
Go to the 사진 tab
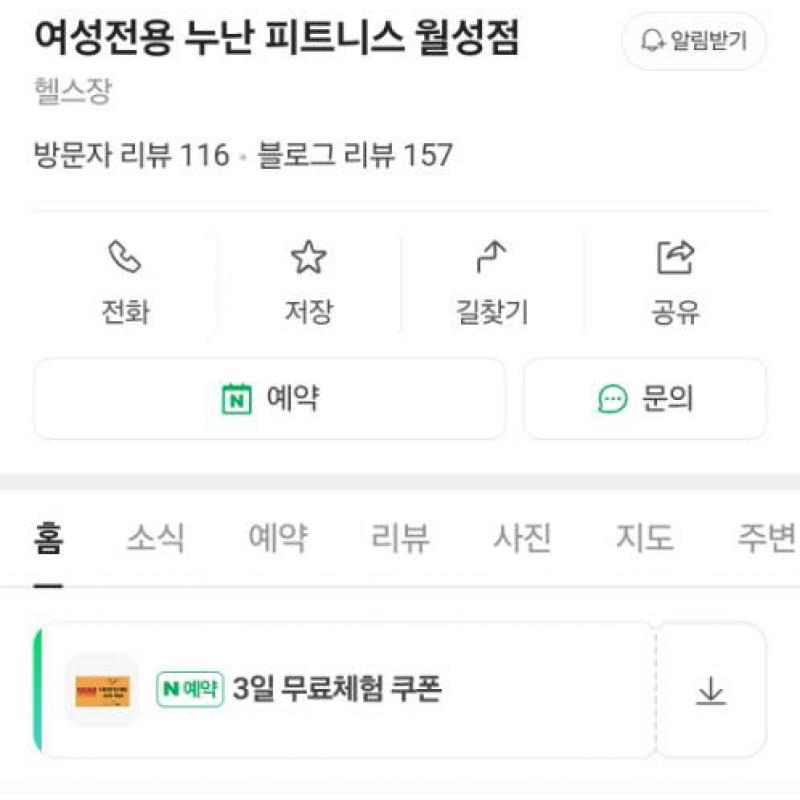(x=522, y=539)
